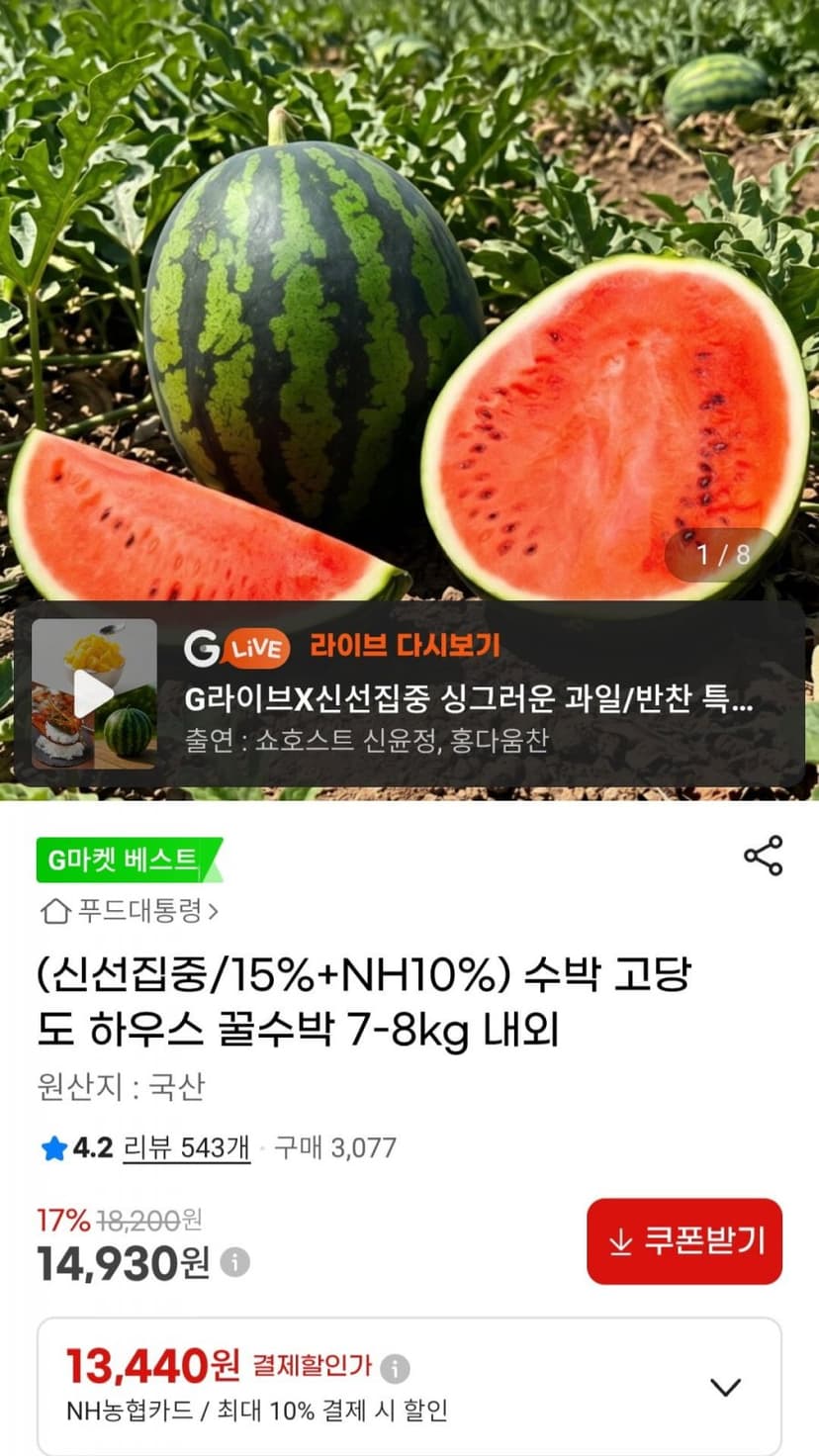Open the 푸드대통령 store link
Screen dimensions: 819x1456
129,910
